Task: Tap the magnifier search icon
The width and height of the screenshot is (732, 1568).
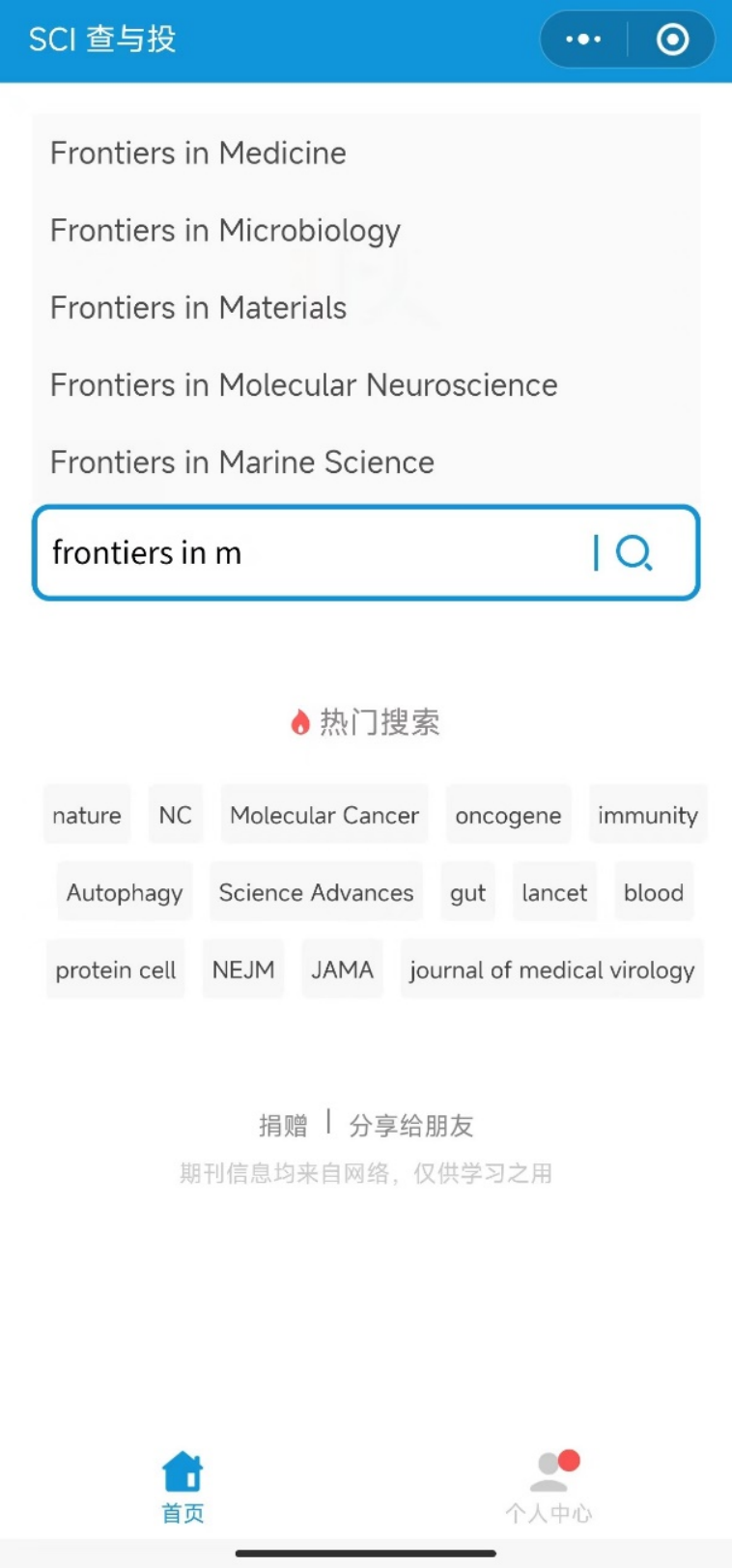Action: (x=633, y=552)
